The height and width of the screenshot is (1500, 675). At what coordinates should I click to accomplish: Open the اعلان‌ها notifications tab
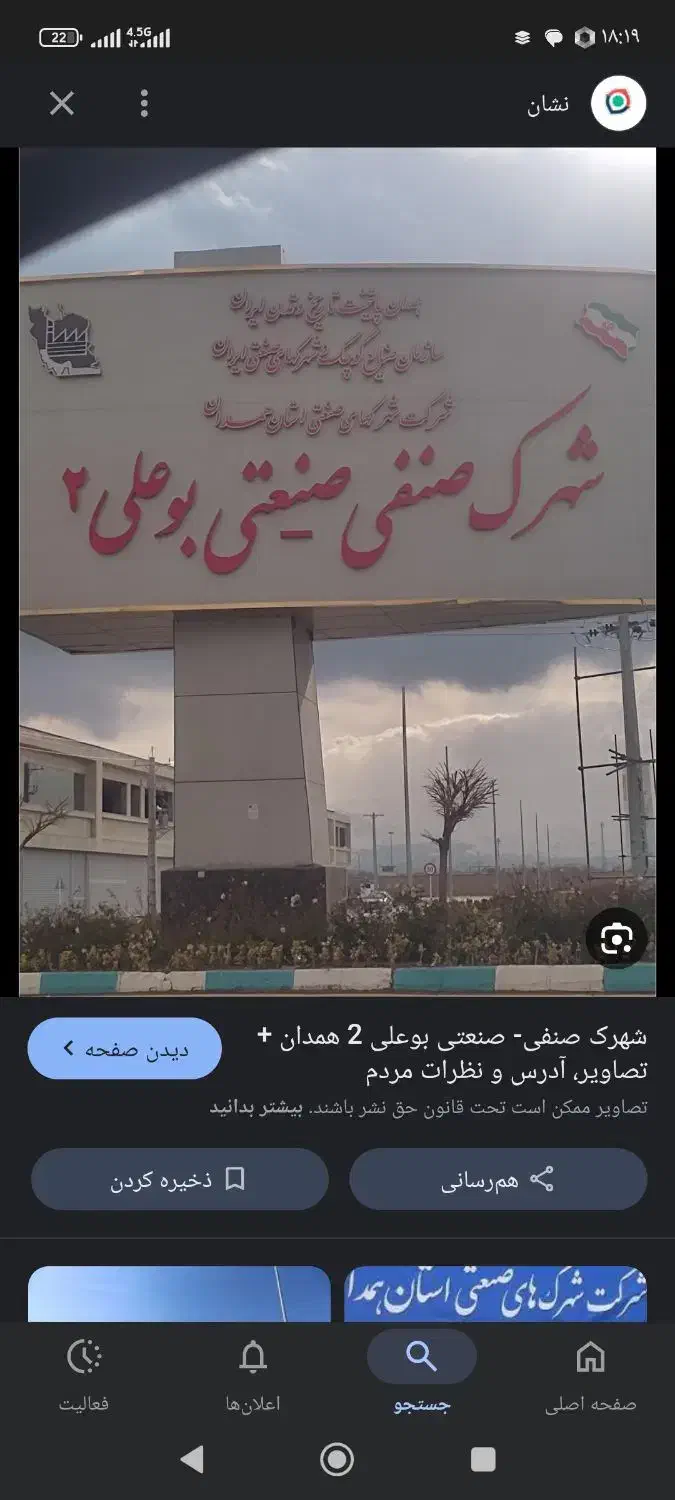253,1375
